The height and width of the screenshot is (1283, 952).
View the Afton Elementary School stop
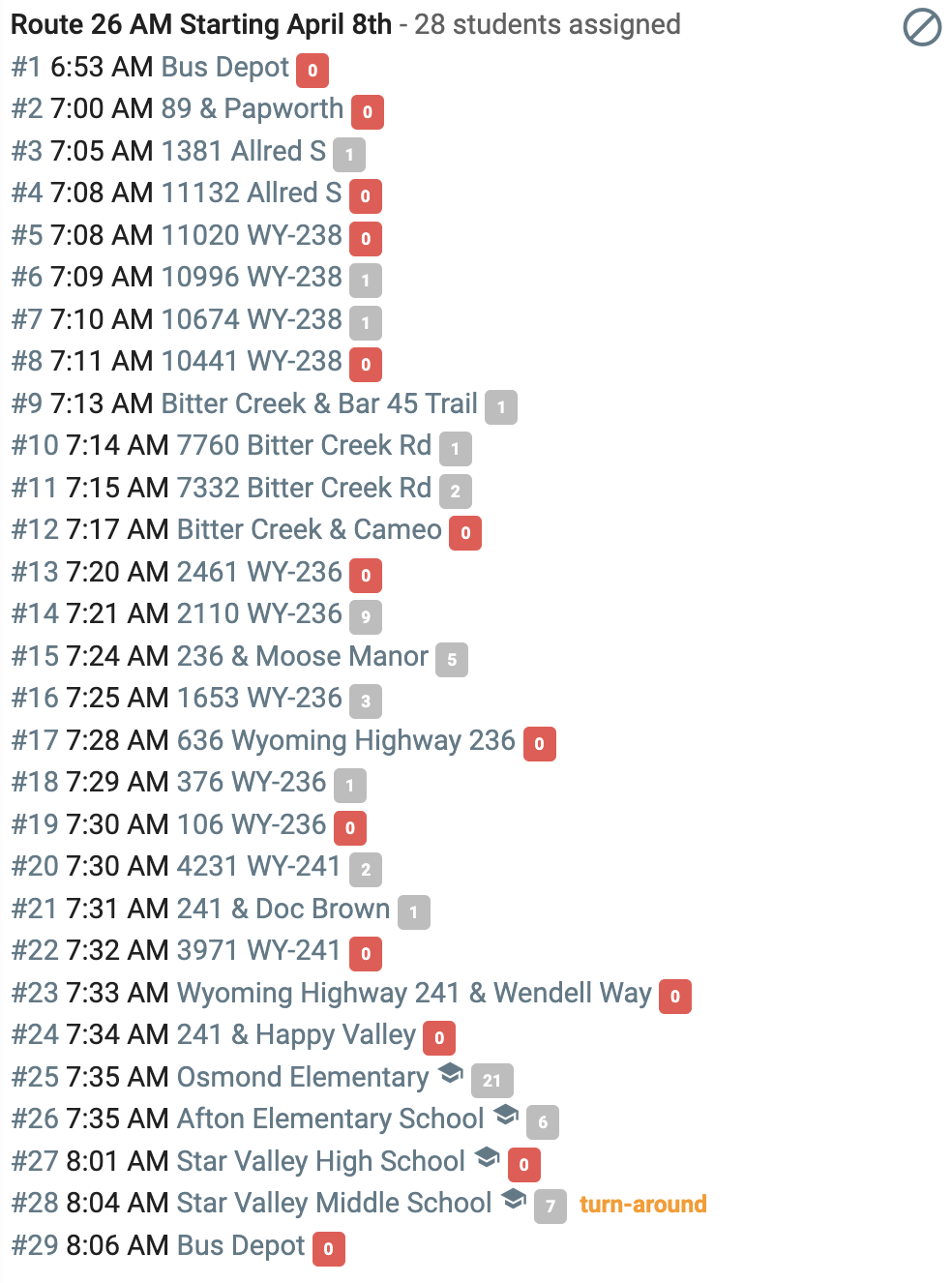(330, 1119)
